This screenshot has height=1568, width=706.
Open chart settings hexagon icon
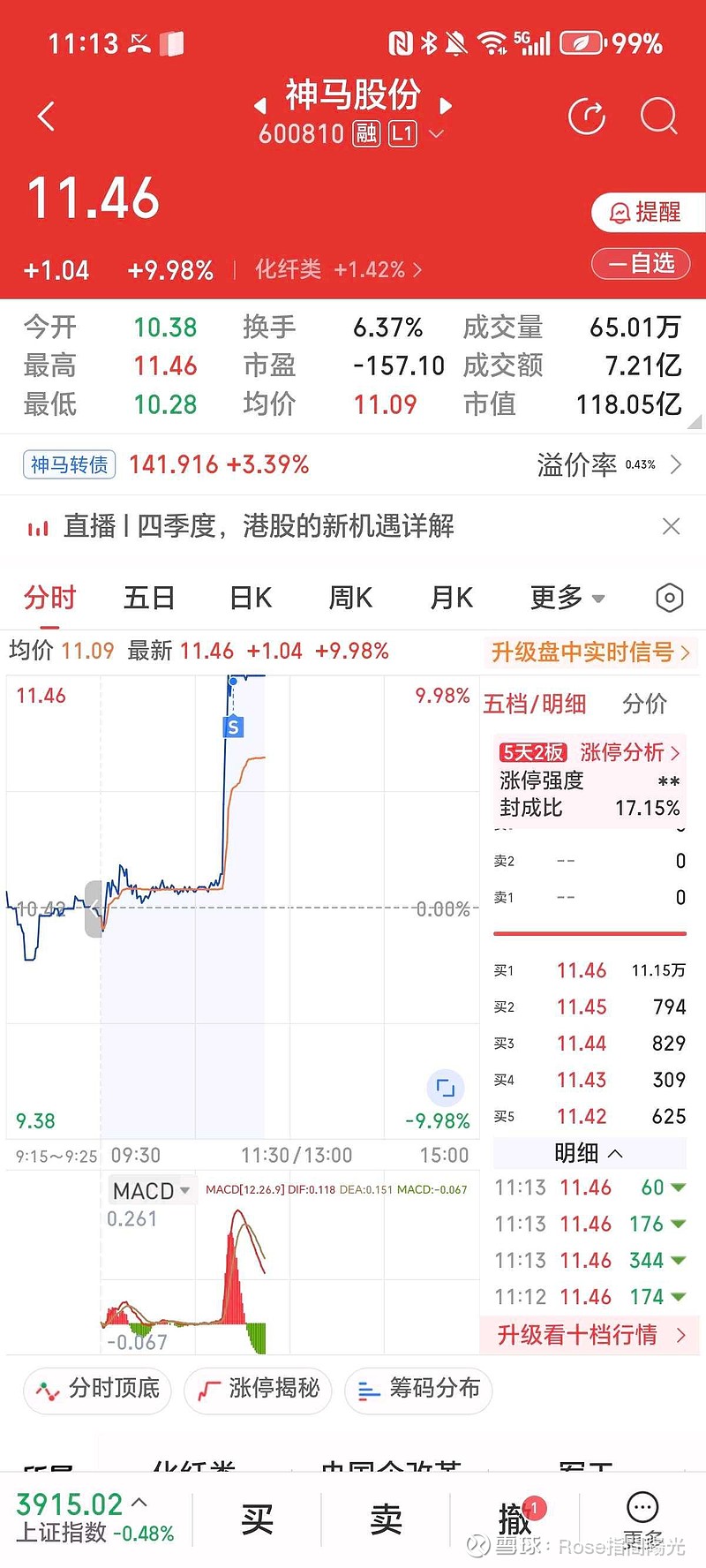coord(670,598)
